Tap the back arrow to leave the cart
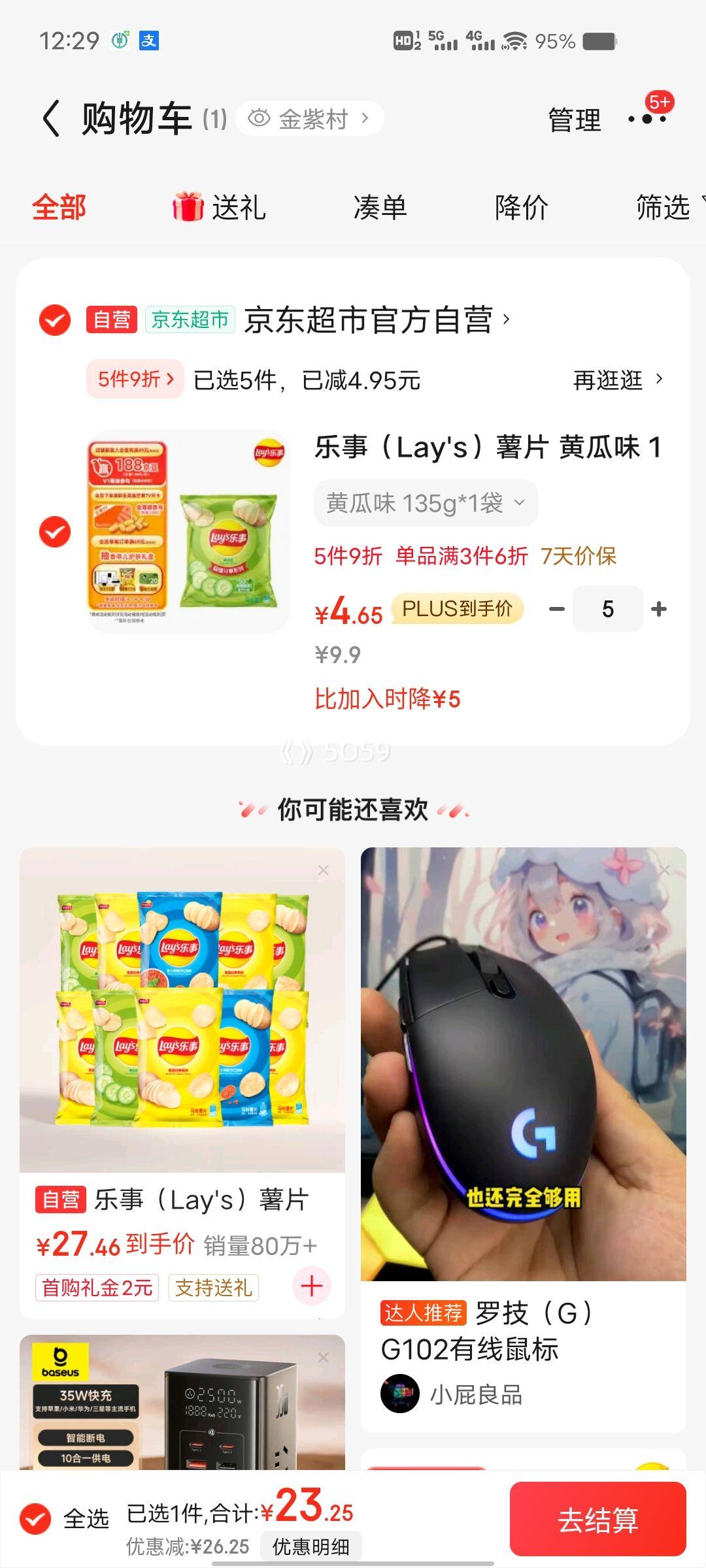The width and height of the screenshot is (706, 1568). (49, 118)
